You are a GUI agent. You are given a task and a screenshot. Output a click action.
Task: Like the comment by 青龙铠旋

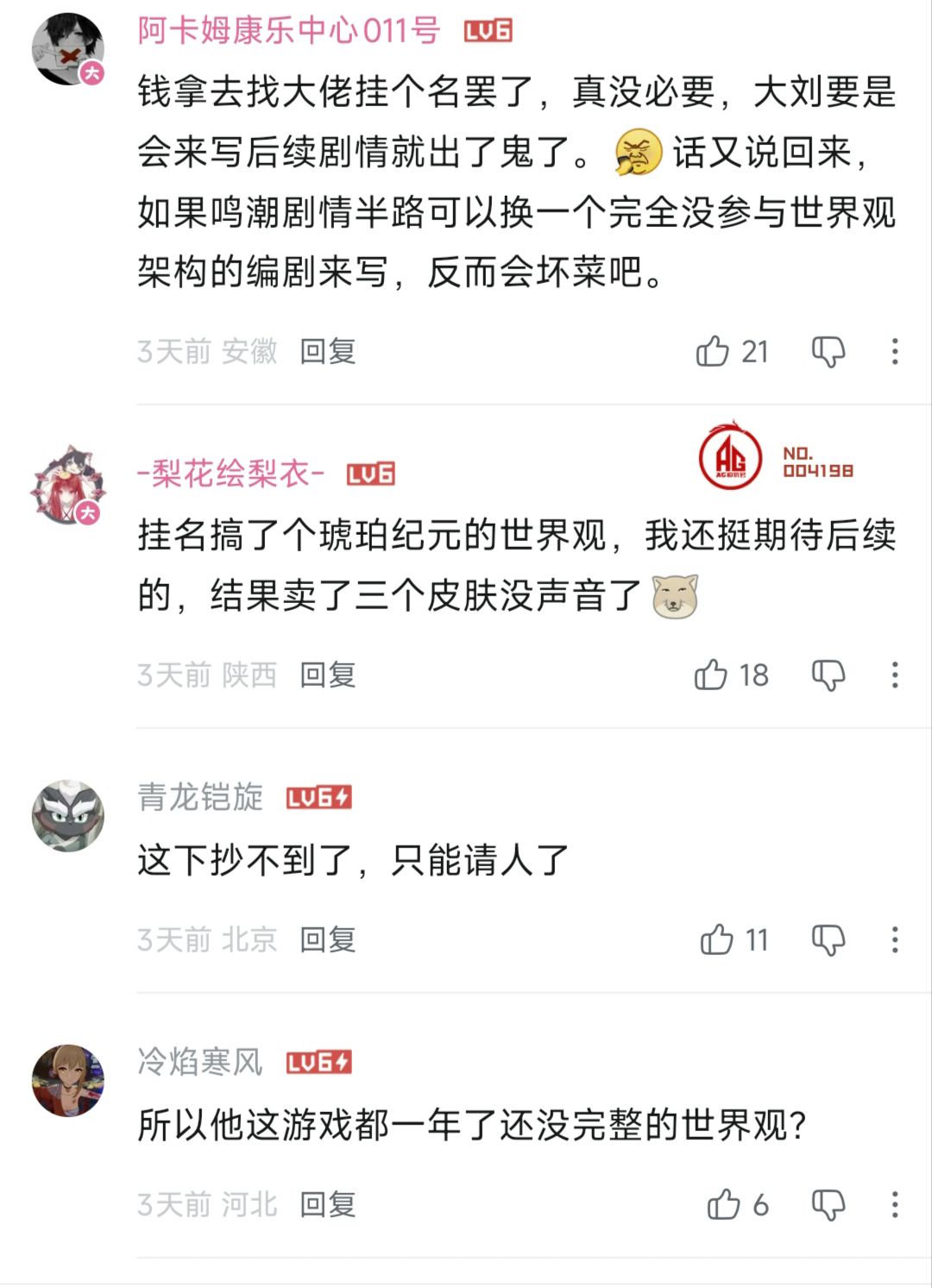point(717,939)
